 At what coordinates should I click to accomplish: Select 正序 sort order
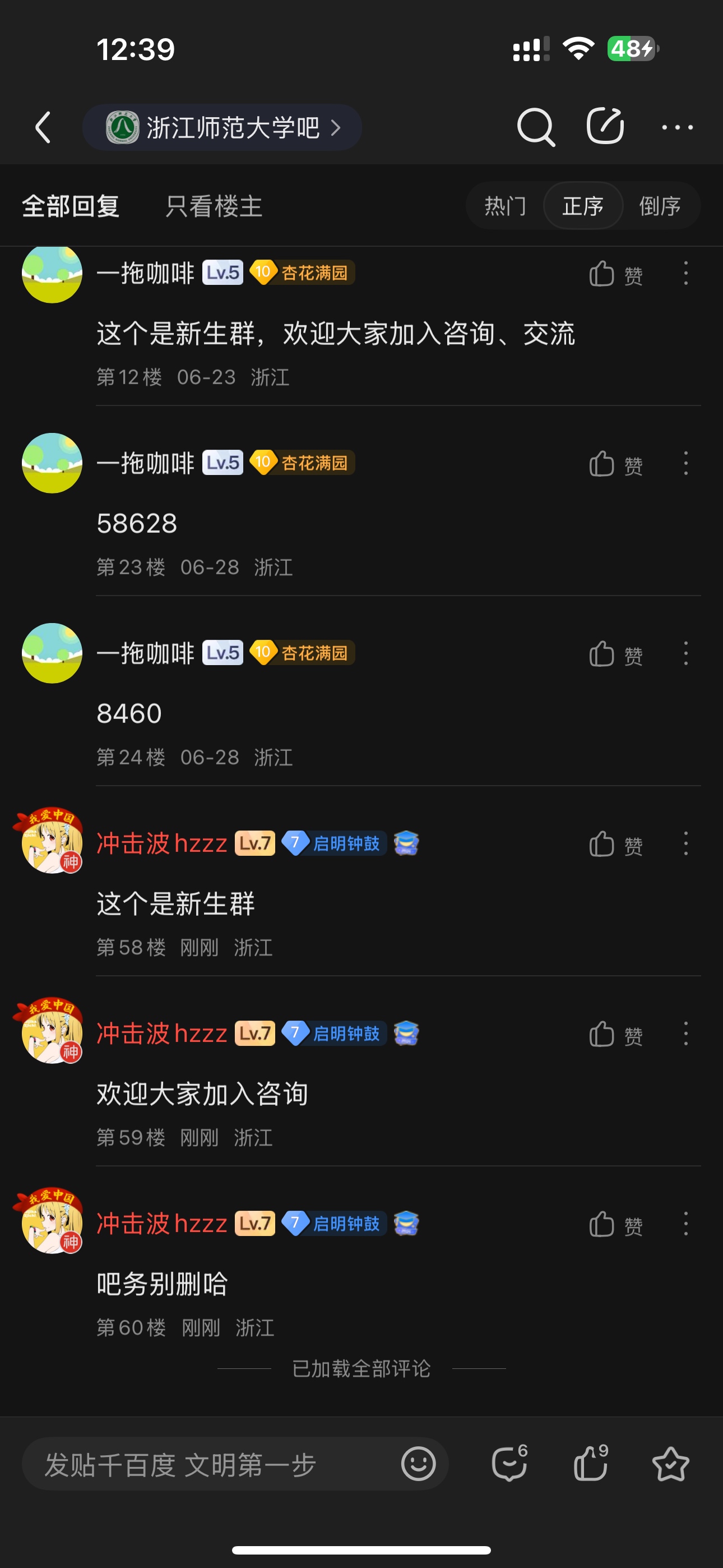point(582,206)
